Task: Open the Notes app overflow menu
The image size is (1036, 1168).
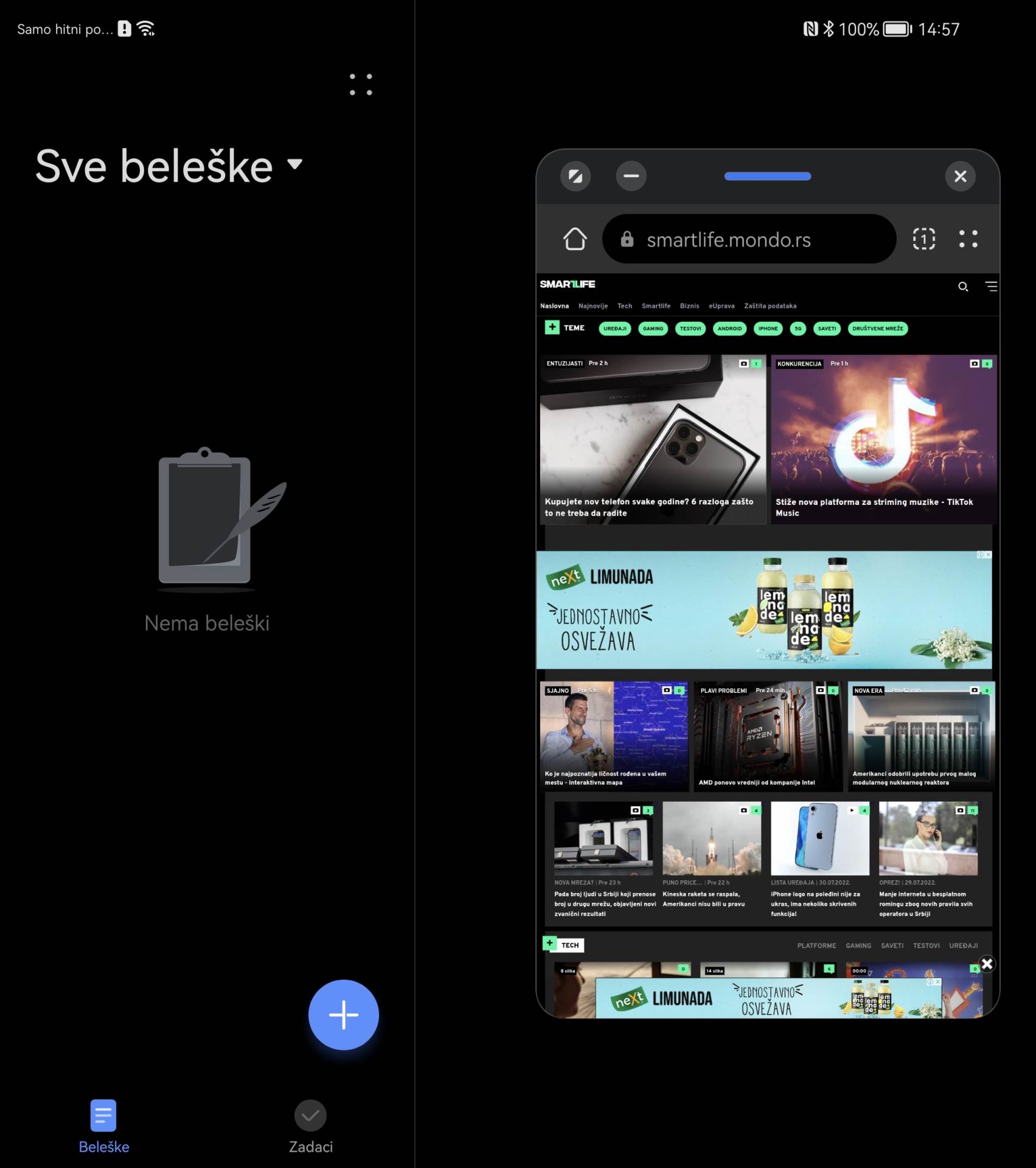Action: click(x=361, y=85)
